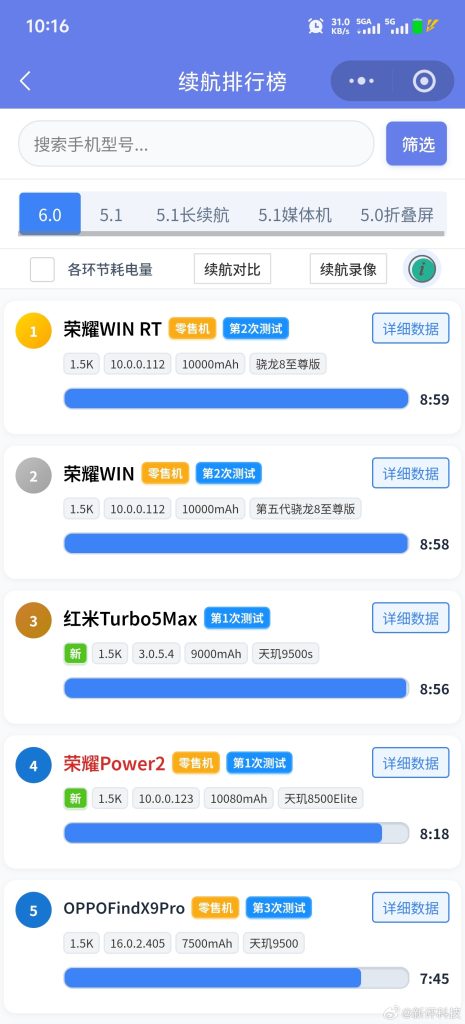Open 续航对比 comparison
Screen dimensions: 465x1024
232,269
